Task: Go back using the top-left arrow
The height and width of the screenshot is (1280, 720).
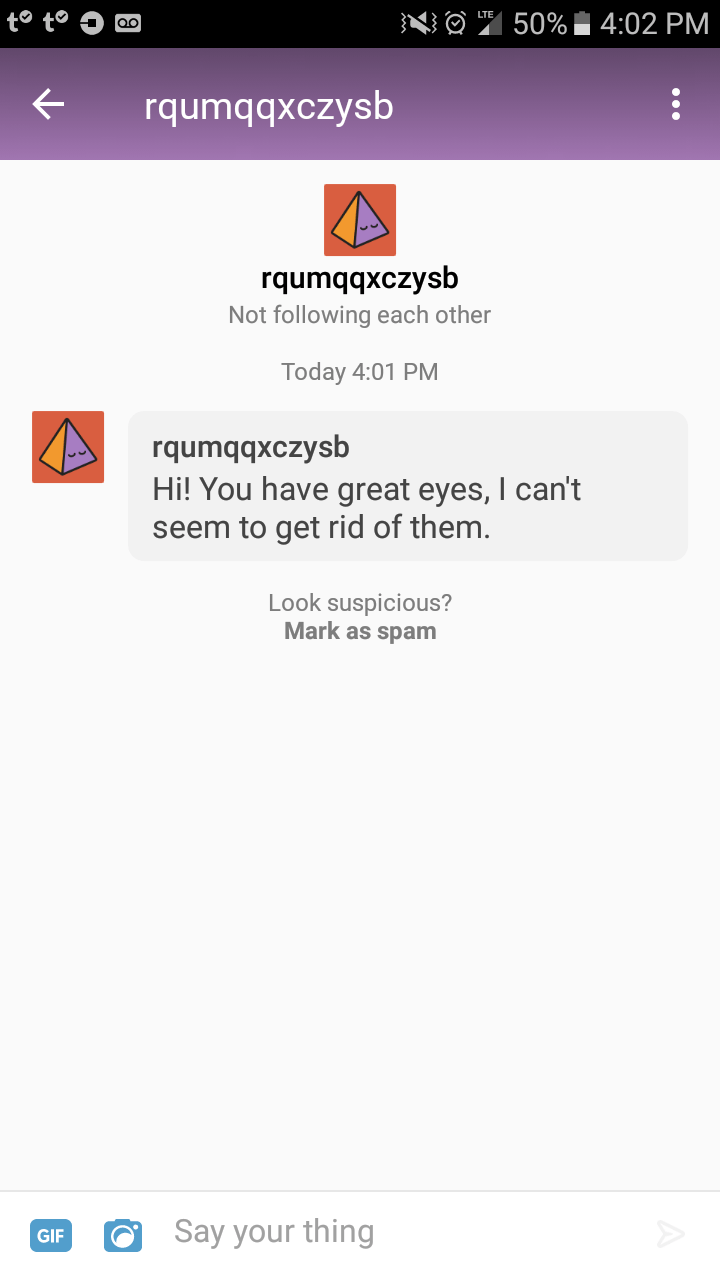Action: click(48, 104)
